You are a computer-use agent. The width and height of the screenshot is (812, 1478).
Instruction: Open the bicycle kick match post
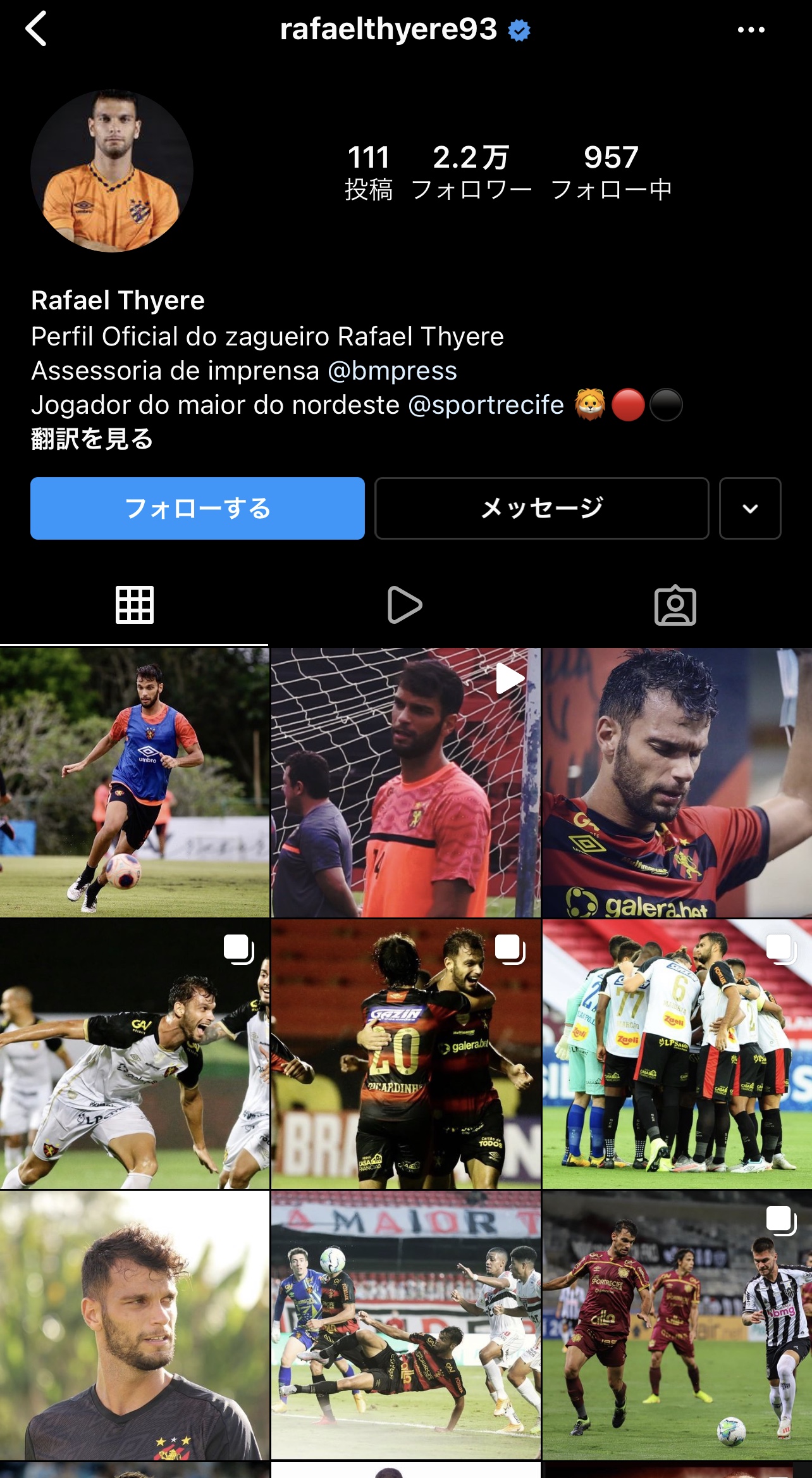tap(405, 1325)
